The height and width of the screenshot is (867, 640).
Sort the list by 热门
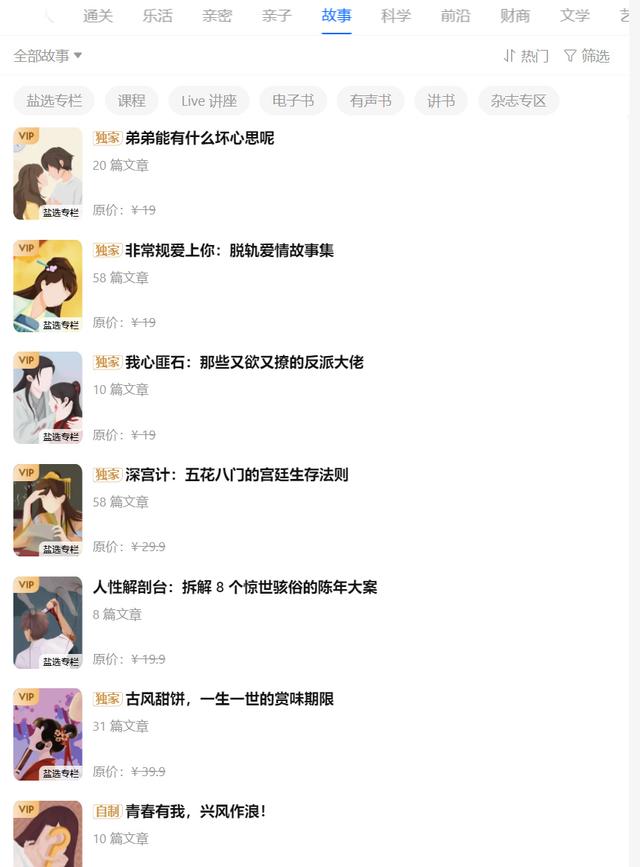coord(526,56)
